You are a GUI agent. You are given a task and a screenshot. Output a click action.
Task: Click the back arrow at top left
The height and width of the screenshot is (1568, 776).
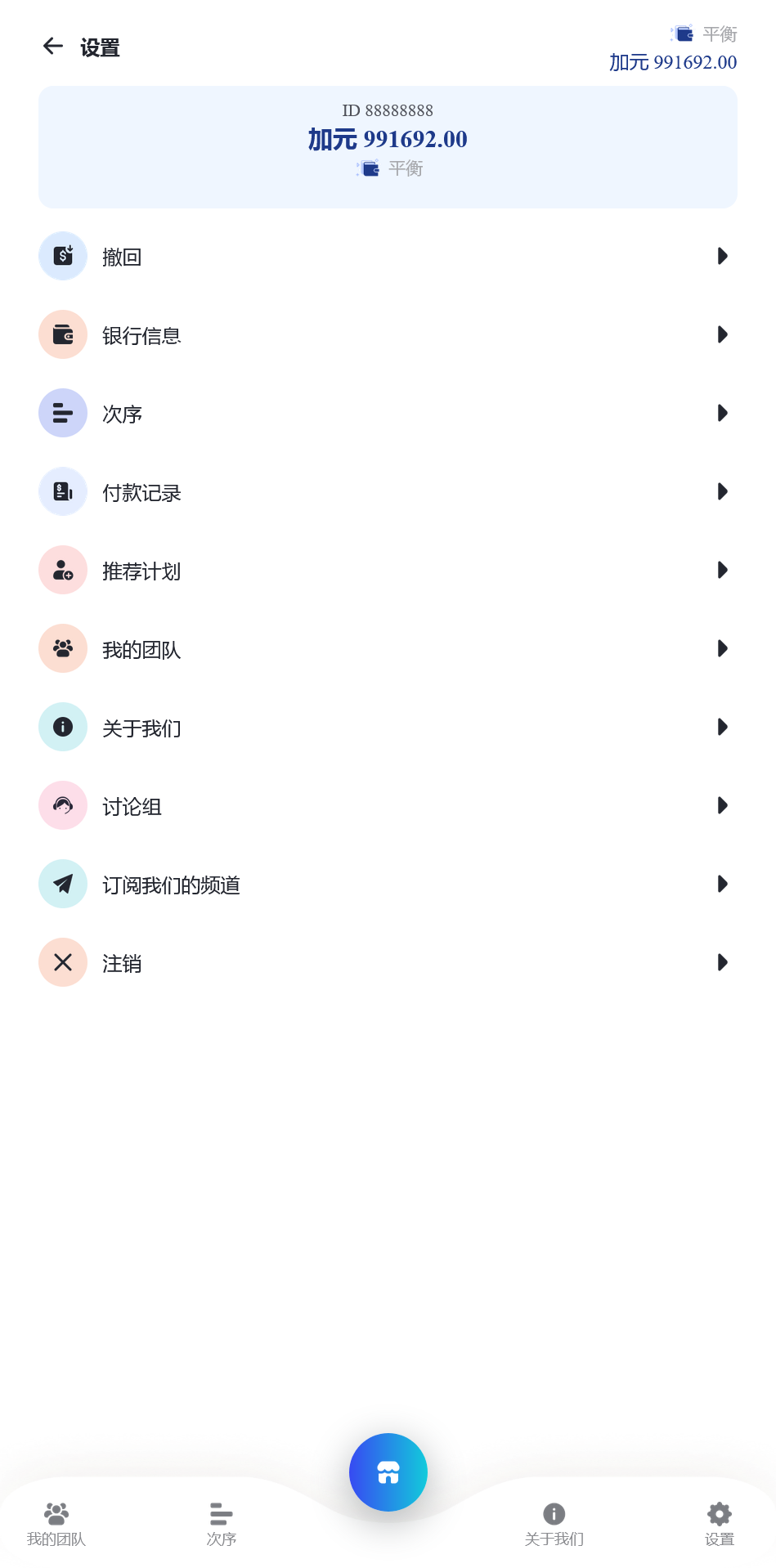52,46
